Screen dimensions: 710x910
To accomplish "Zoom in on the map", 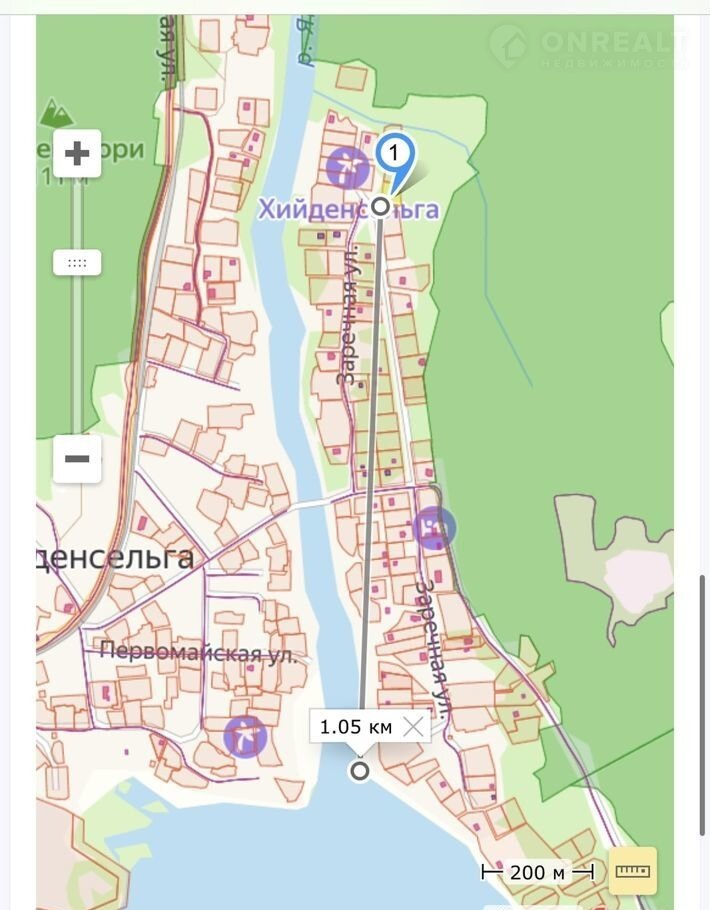I will point(77,154).
